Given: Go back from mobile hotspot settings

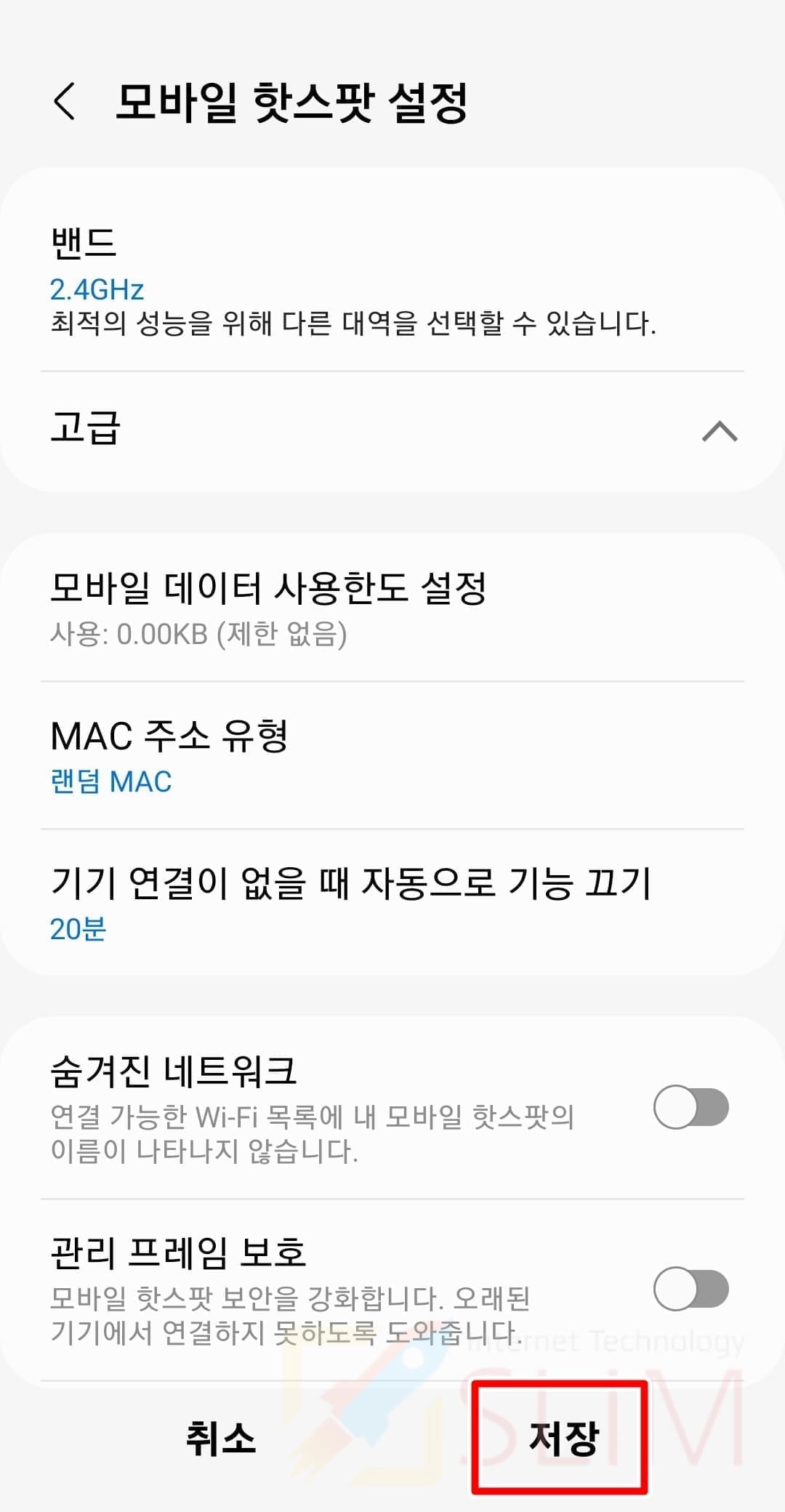Looking at the screenshot, I should (x=65, y=101).
